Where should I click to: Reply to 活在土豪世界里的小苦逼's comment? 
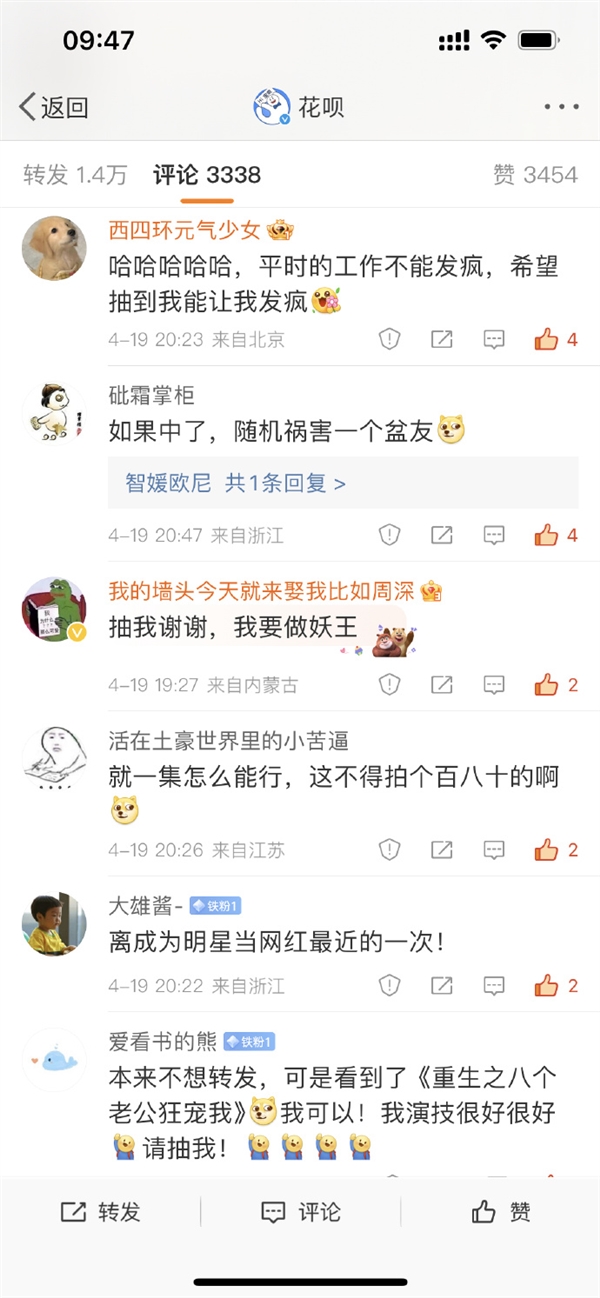(494, 850)
